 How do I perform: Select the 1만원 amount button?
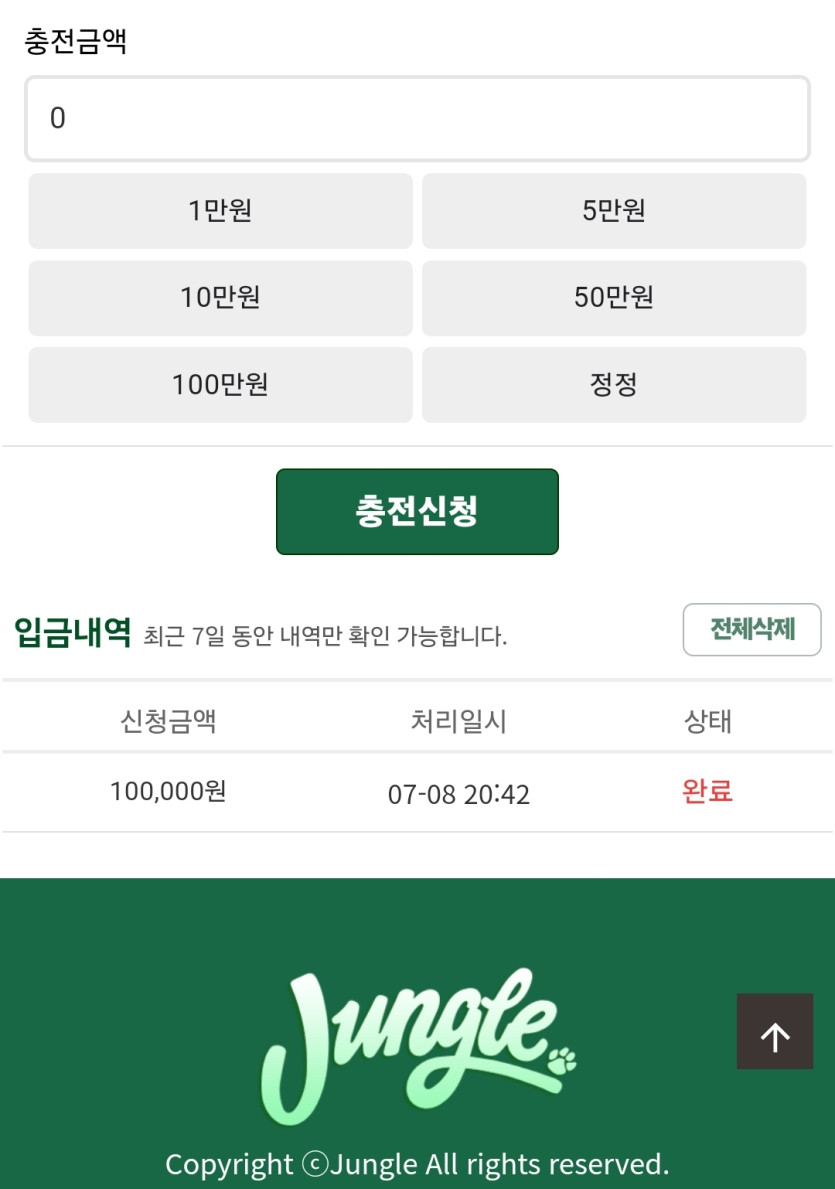pos(220,211)
